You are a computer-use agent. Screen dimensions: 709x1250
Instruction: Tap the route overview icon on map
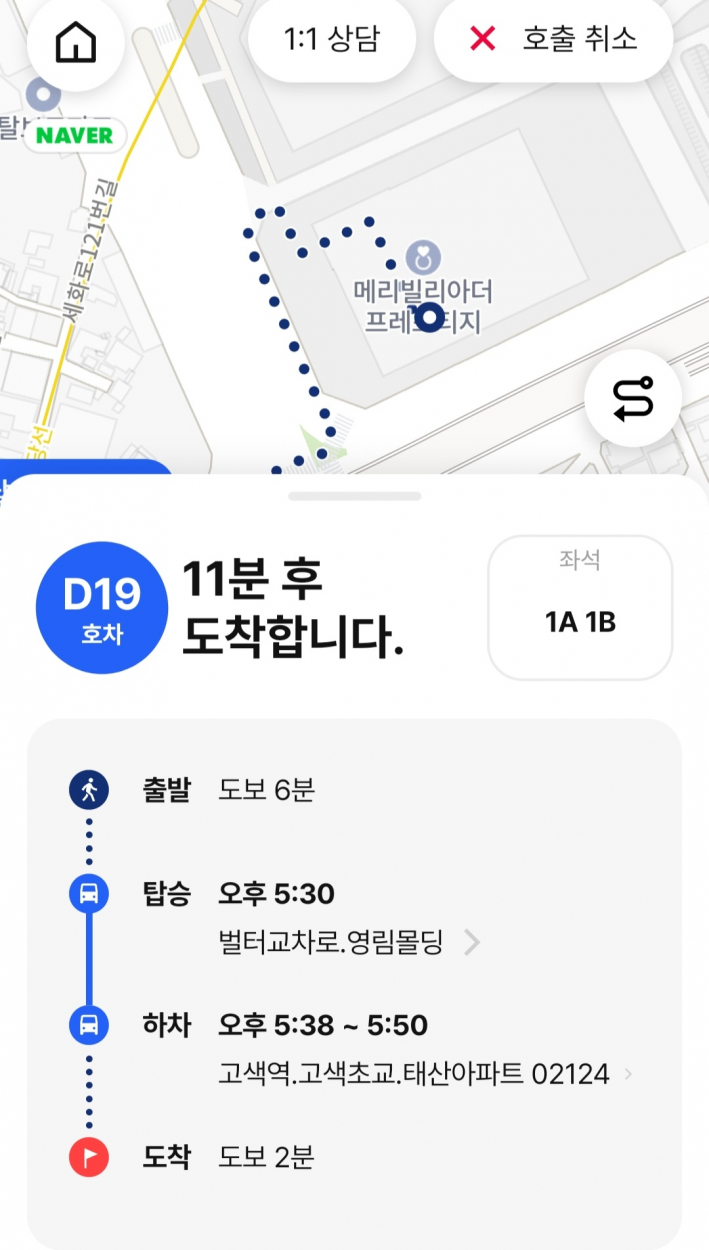633,399
